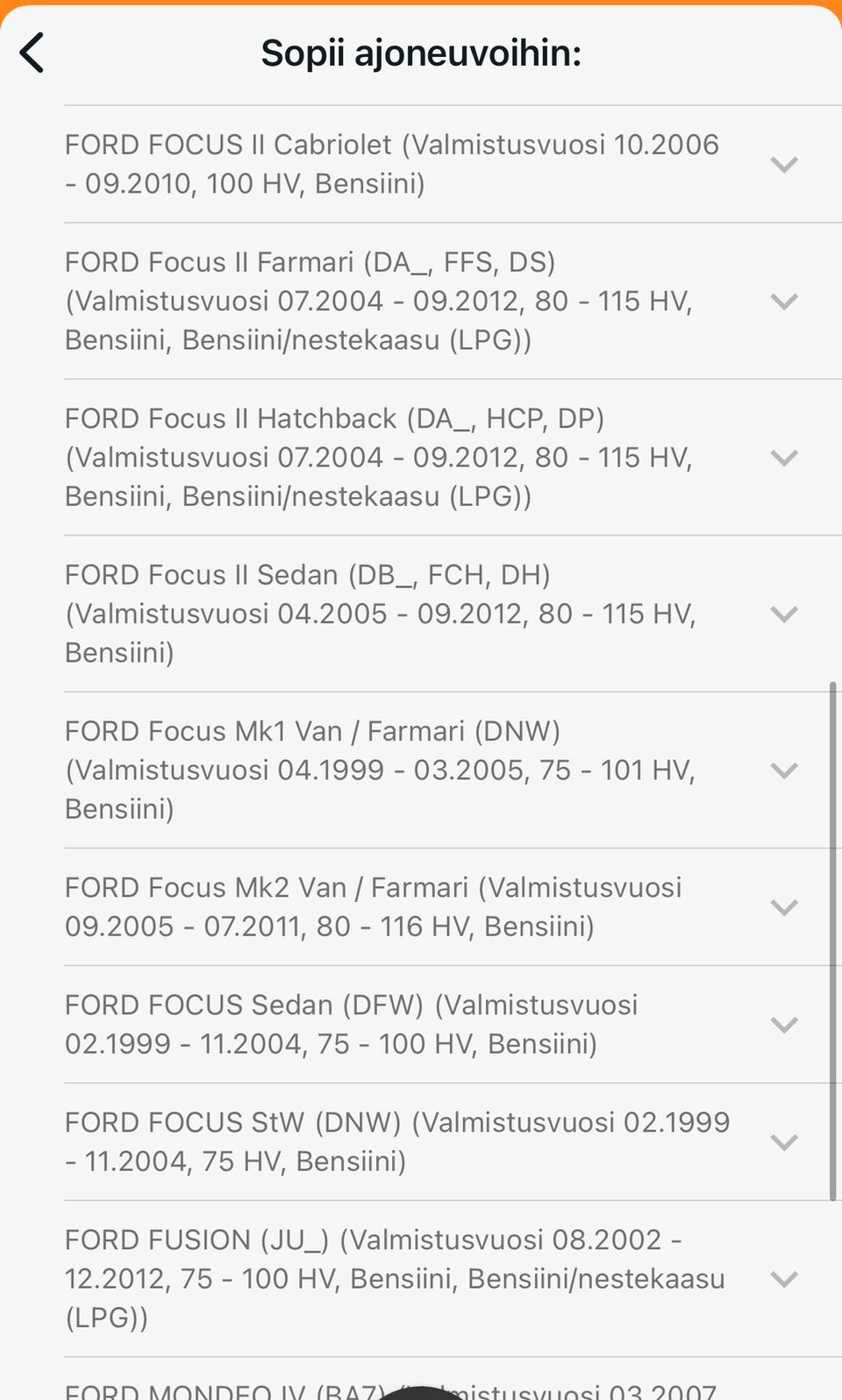The width and height of the screenshot is (842, 1400).
Task: Expand the FORD FUSION (JU_) row
Action: (x=783, y=1279)
